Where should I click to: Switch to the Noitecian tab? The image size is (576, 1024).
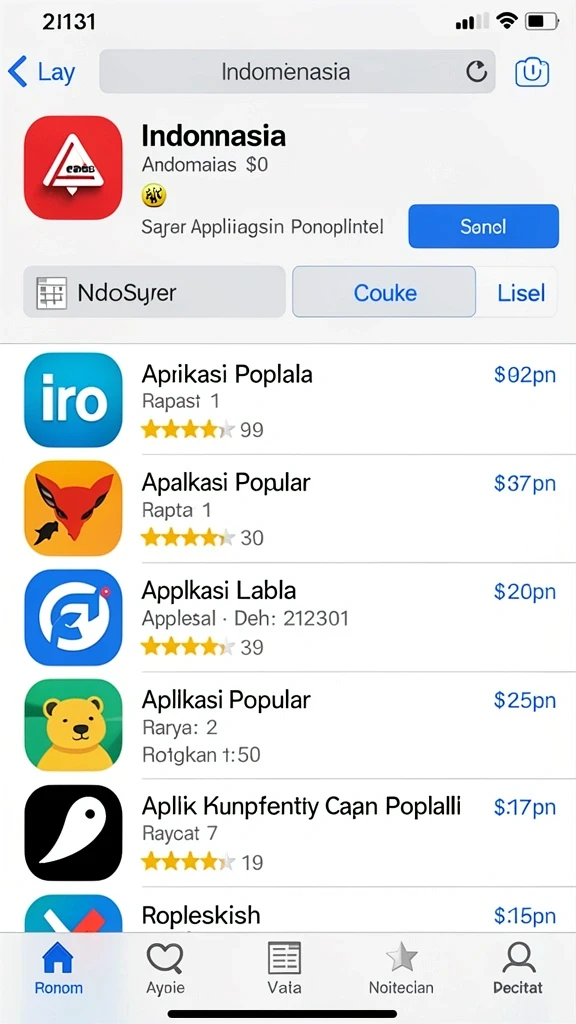pyautogui.click(x=401, y=968)
